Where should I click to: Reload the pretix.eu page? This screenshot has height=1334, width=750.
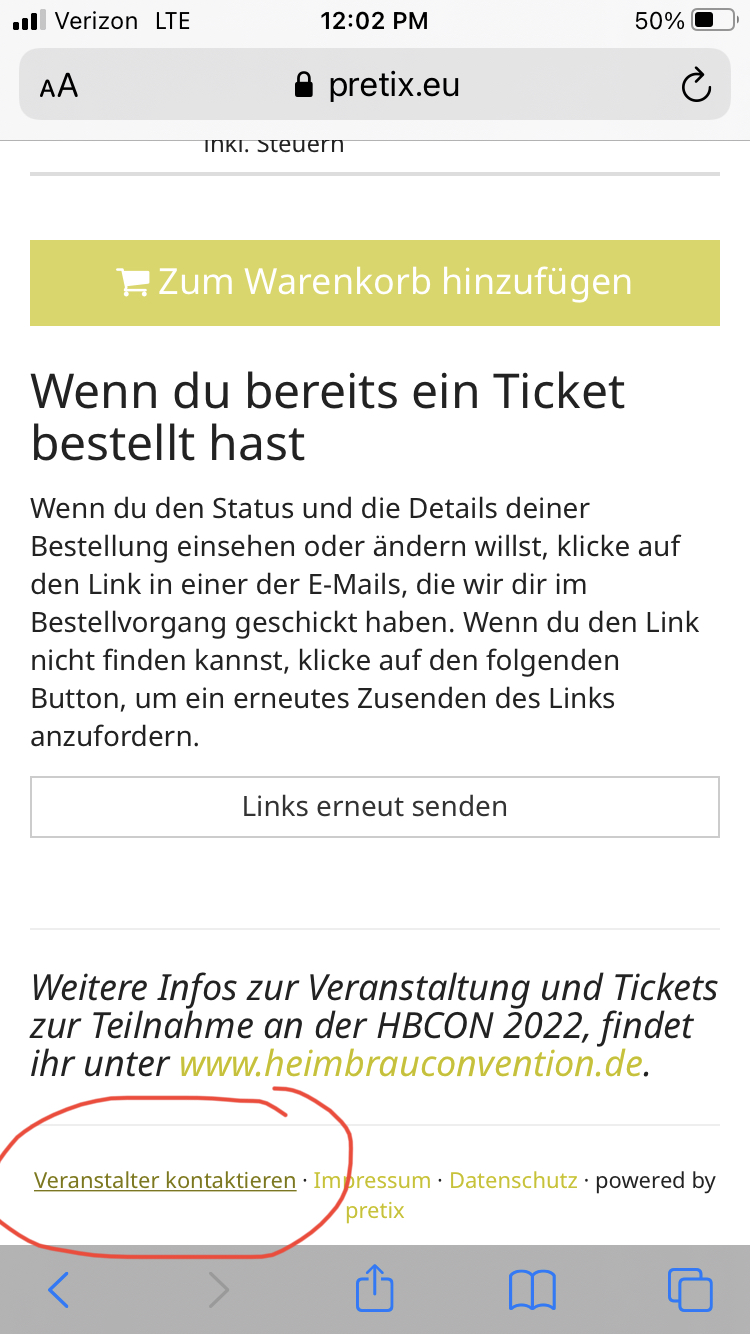coord(695,86)
